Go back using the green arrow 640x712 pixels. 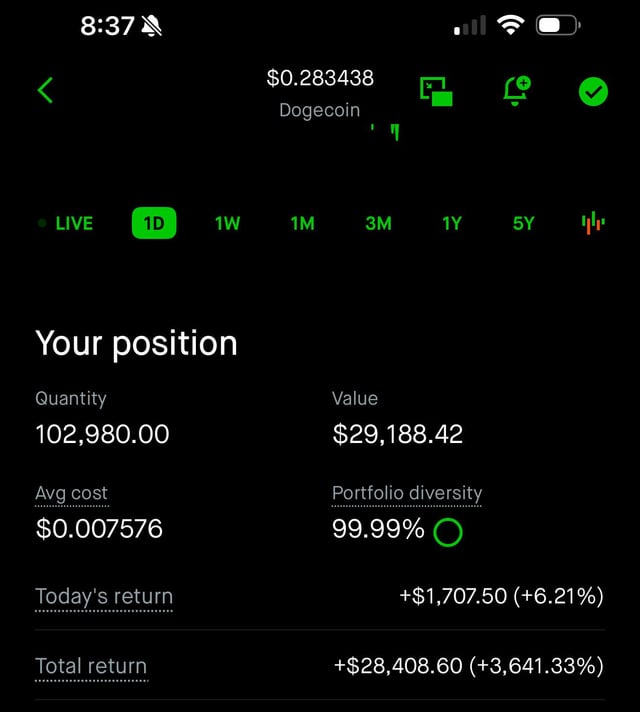pyautogui.click(x=45, y=91)
